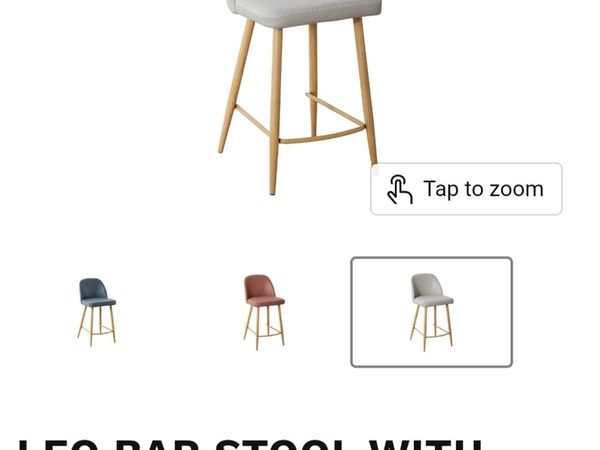Tap to zoom the product image
Image resolution: width=600 pixels, height=450 pixels.
point(466,189)
